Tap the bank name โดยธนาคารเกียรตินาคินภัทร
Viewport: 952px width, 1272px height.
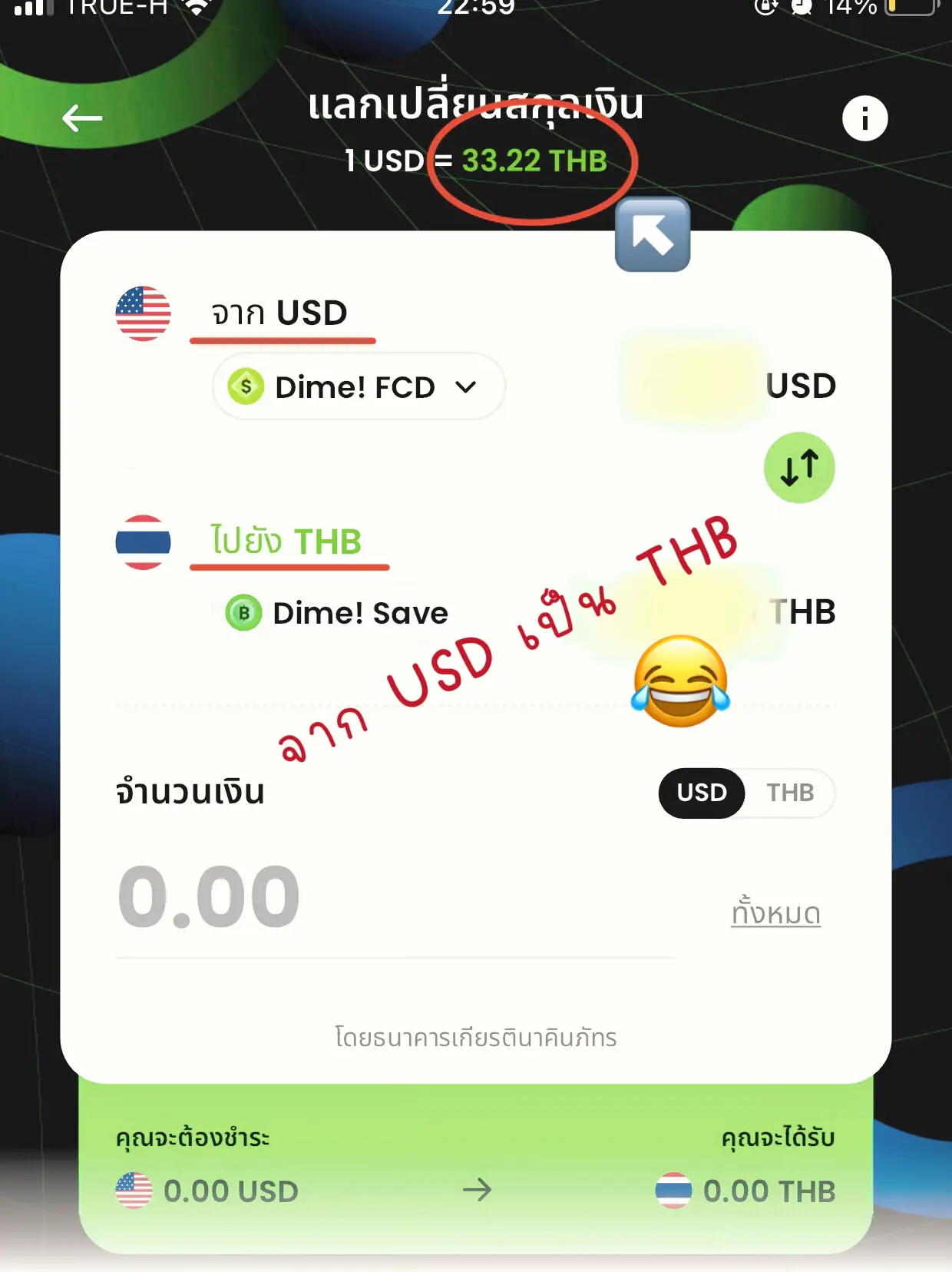pyautogui.click(x=476, y=1038)
